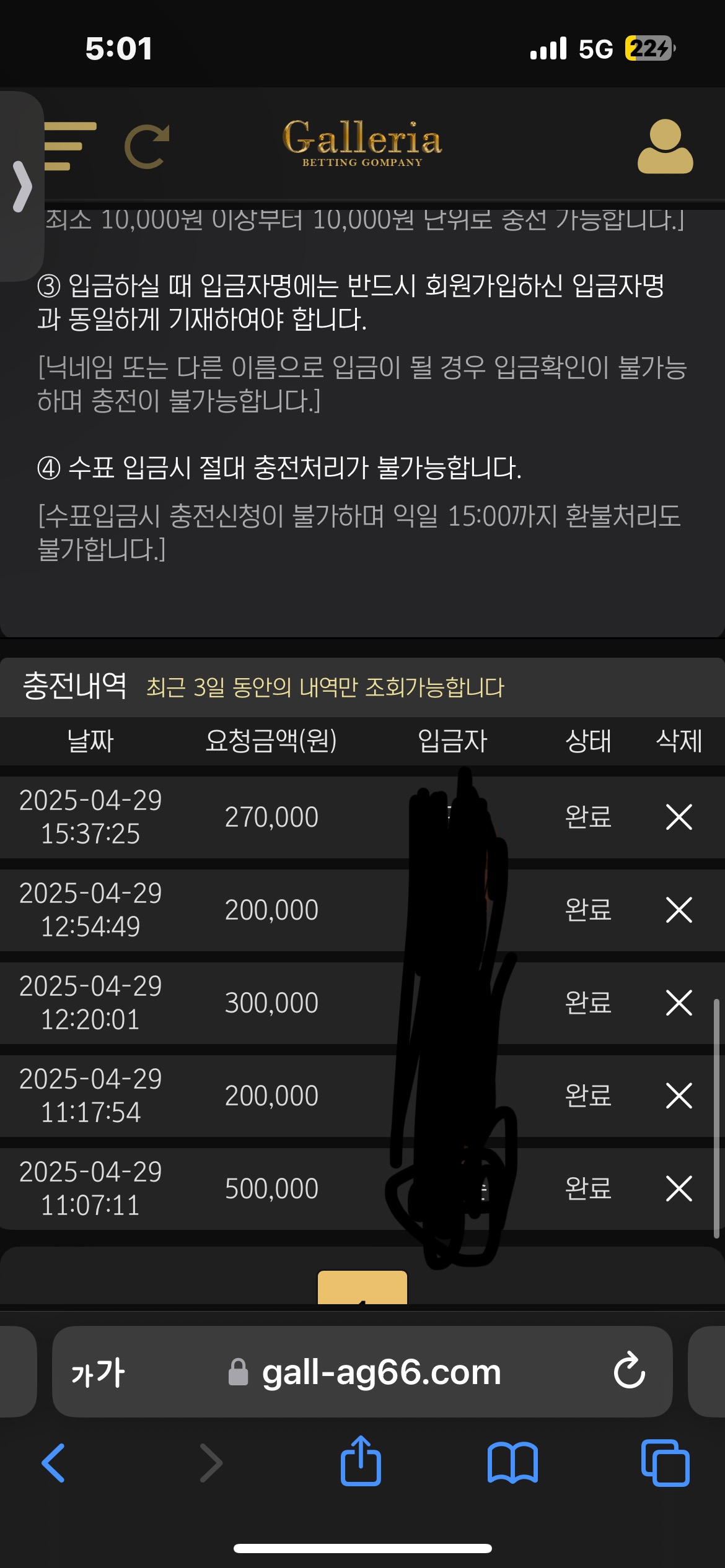Reload the page from the address bar
725x1568 pixels.
click(629, 1370)
